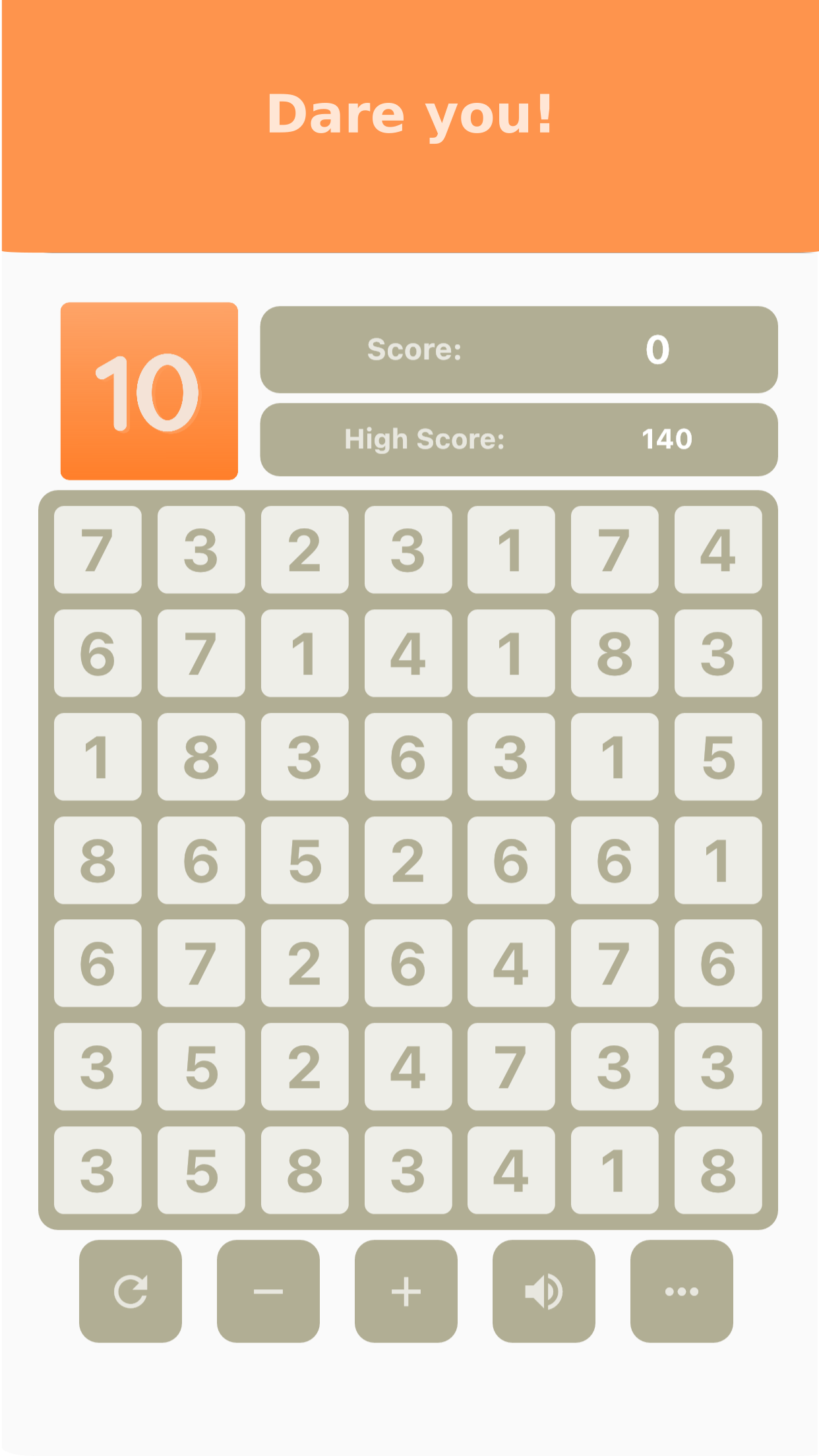Select the 5 tile between 6 and 2 in row four
This screenshot has width=819, height=1456.
(305, 862)
